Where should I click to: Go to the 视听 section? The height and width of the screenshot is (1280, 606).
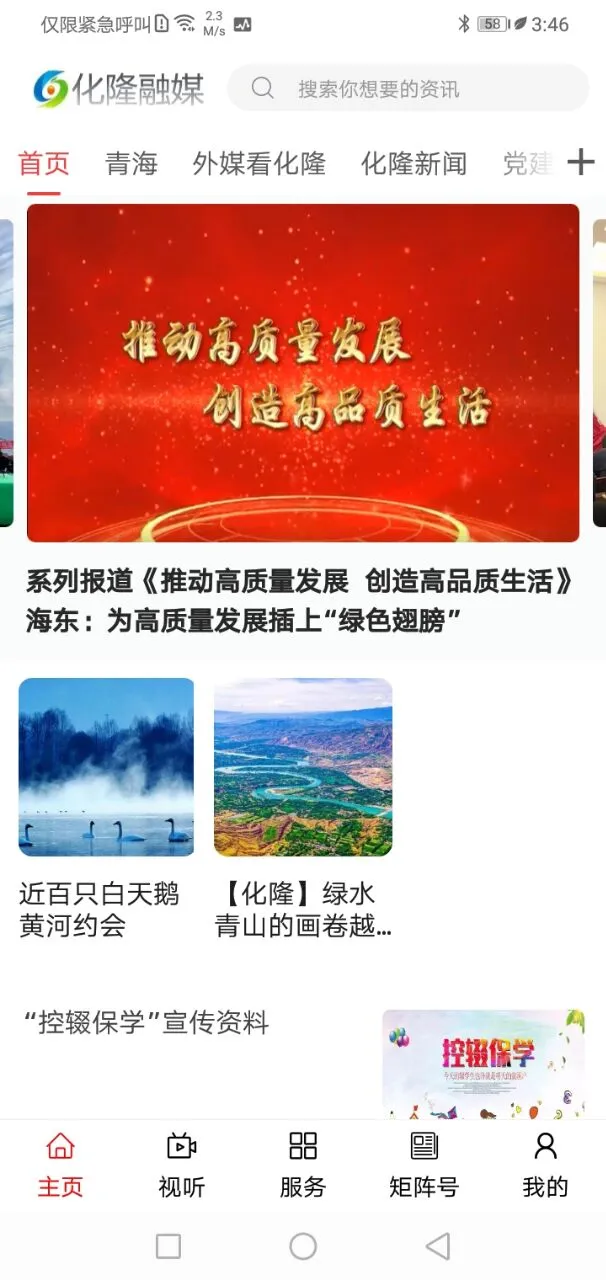click(181, 1165)
